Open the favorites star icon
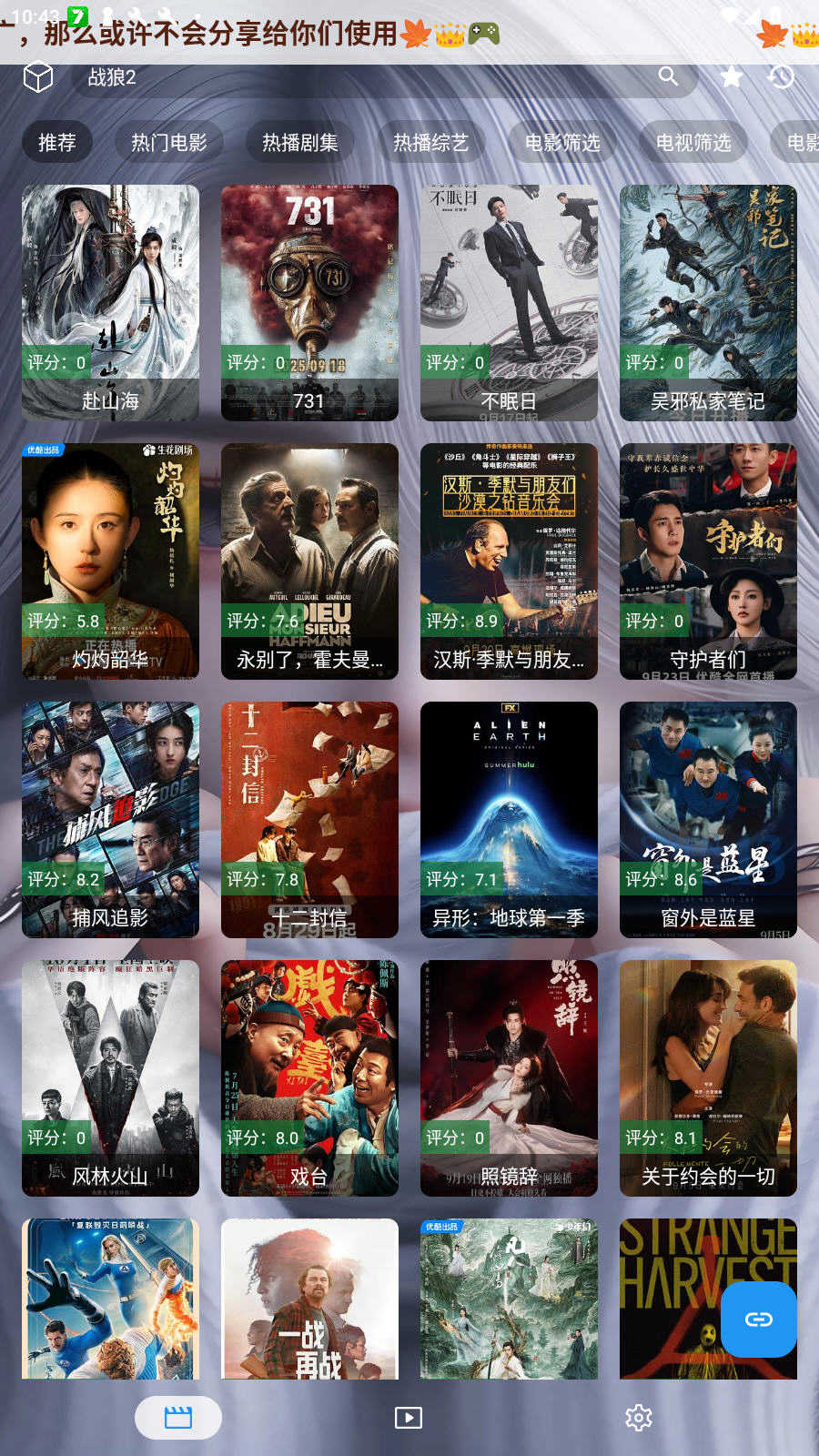Viewport: 819px width, 1456px height. click(731, 76)
